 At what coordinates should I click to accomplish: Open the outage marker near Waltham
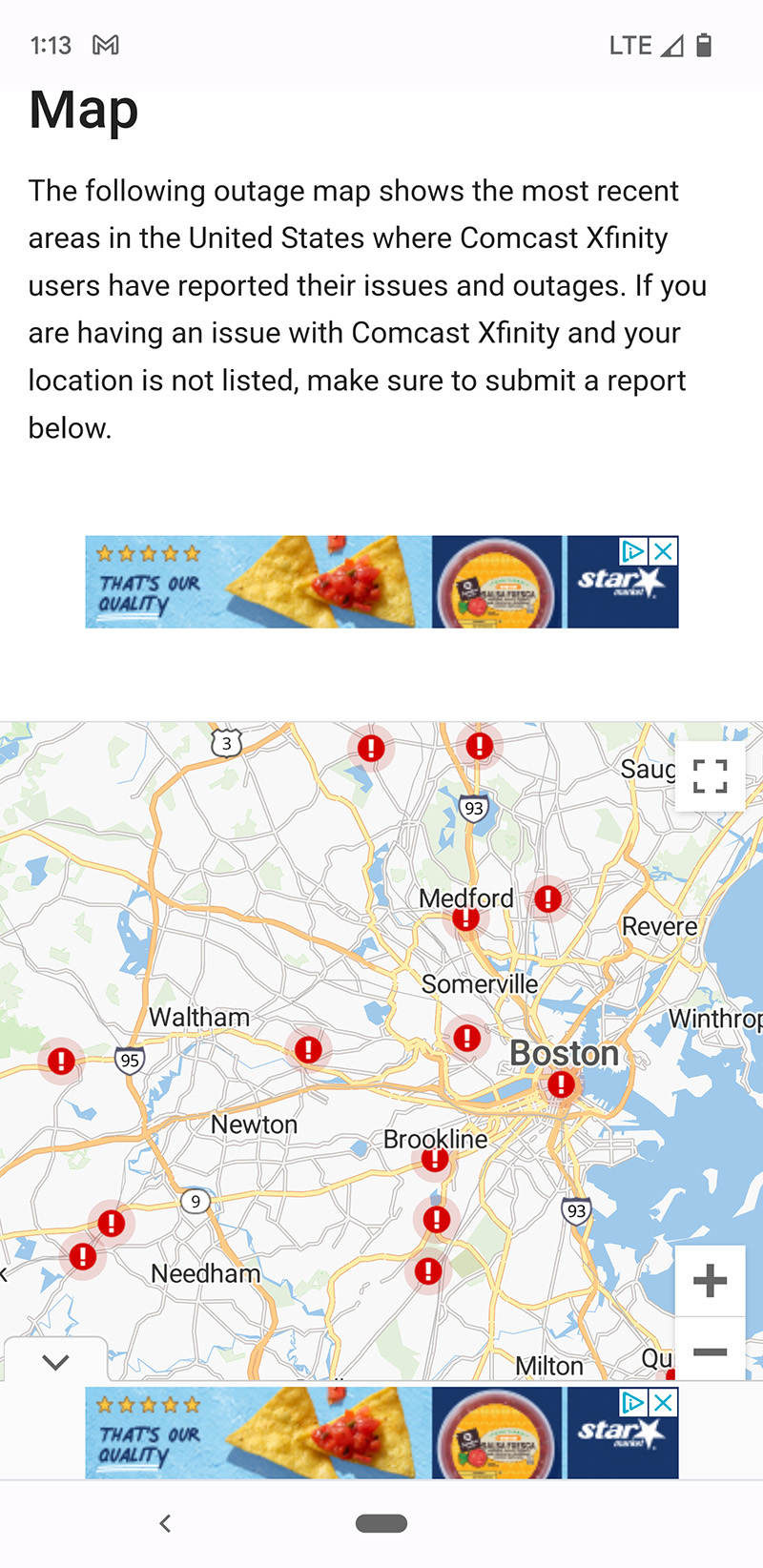(x=308, y=1050)
